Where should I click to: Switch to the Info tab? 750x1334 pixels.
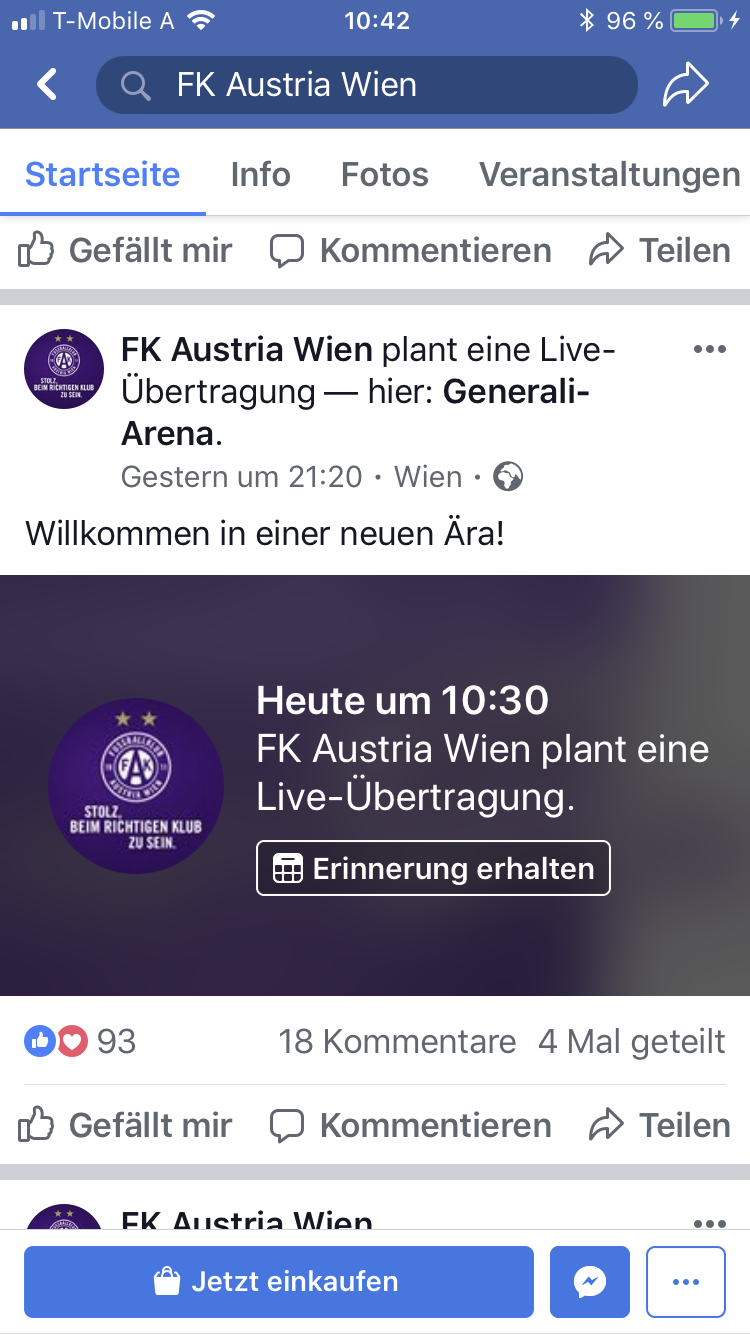click(260, 174)
